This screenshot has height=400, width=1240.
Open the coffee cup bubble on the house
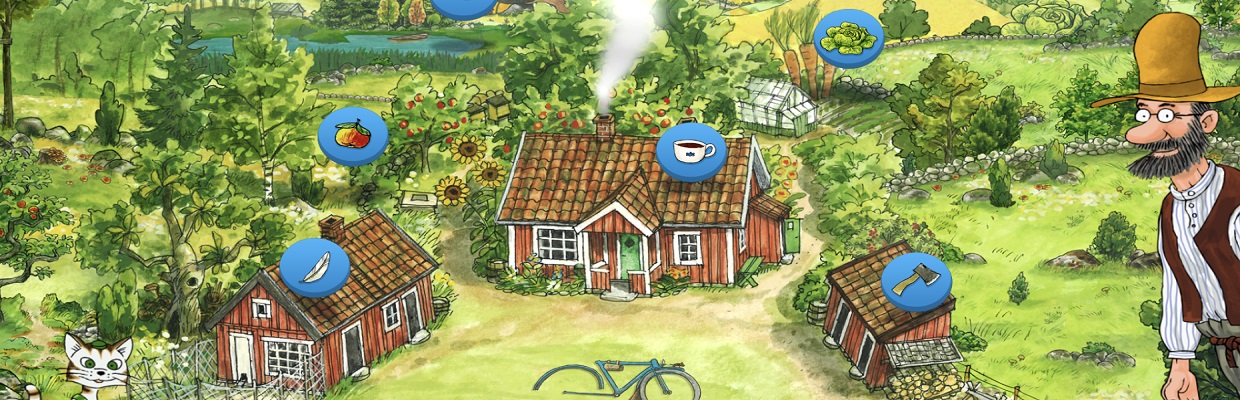tap(691, 152)
